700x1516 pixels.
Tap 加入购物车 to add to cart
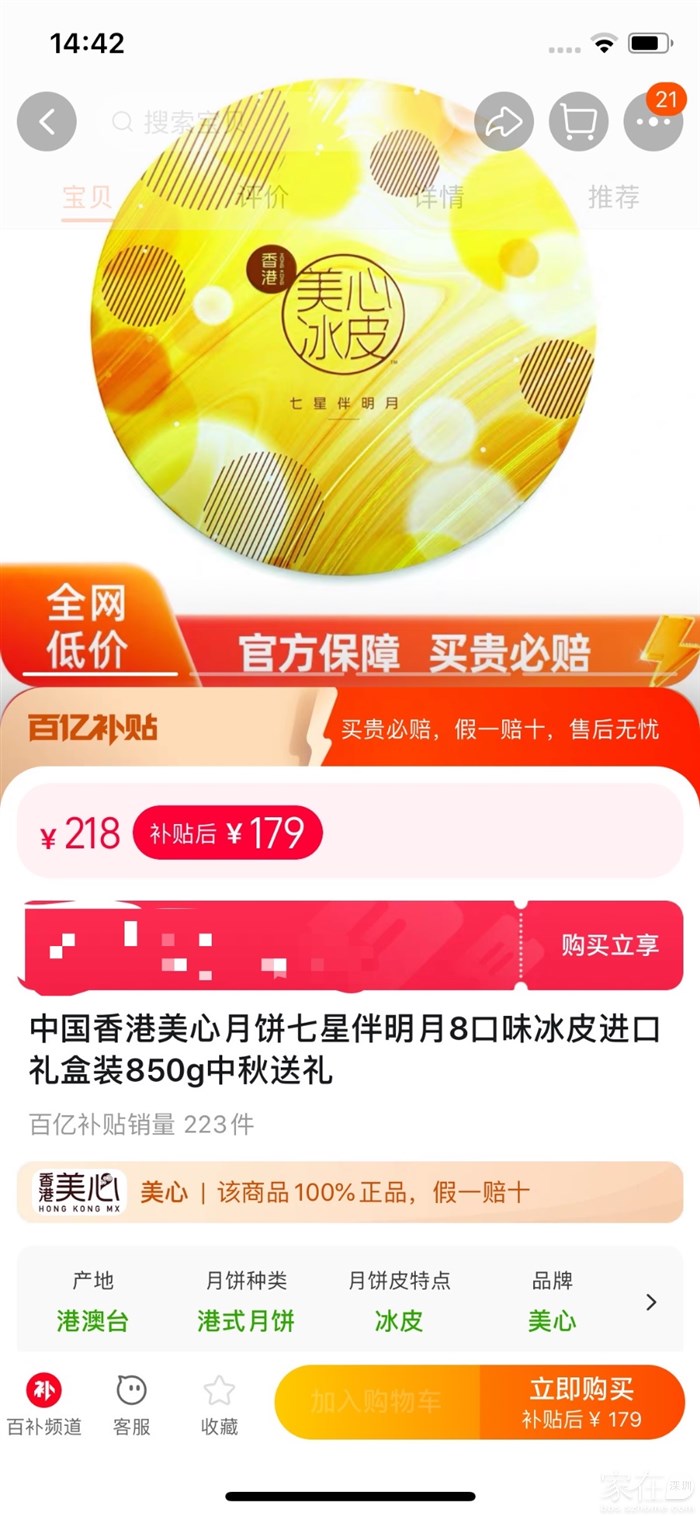(376, 1402)
